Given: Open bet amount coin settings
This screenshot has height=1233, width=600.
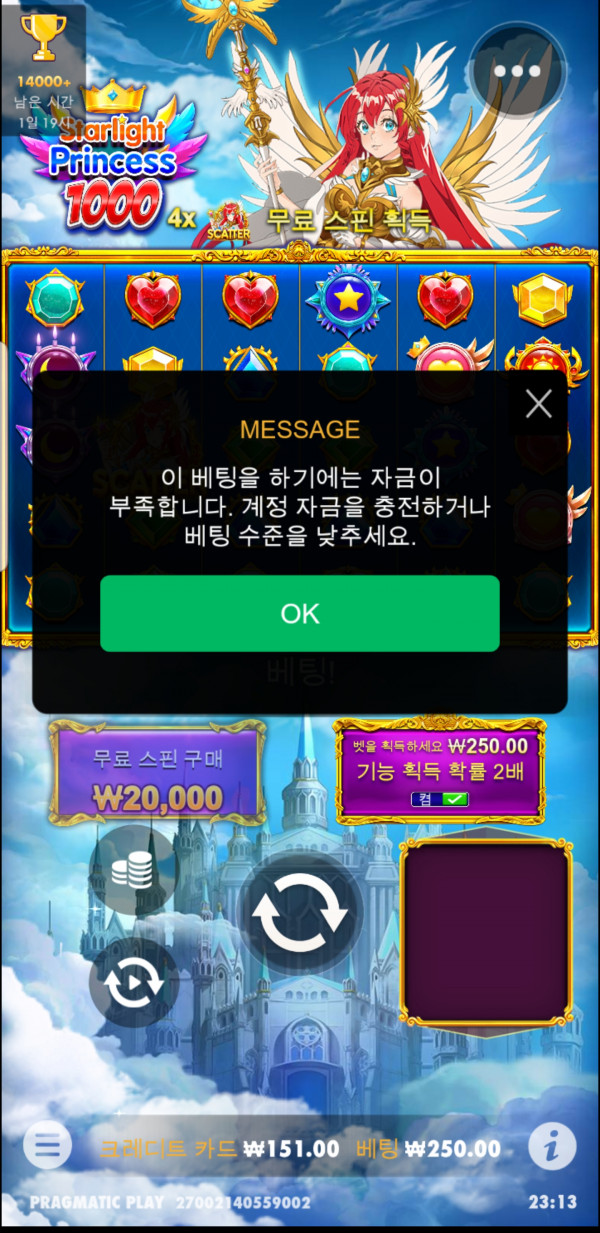Looking at the screenshot, I should coord(132,871).
